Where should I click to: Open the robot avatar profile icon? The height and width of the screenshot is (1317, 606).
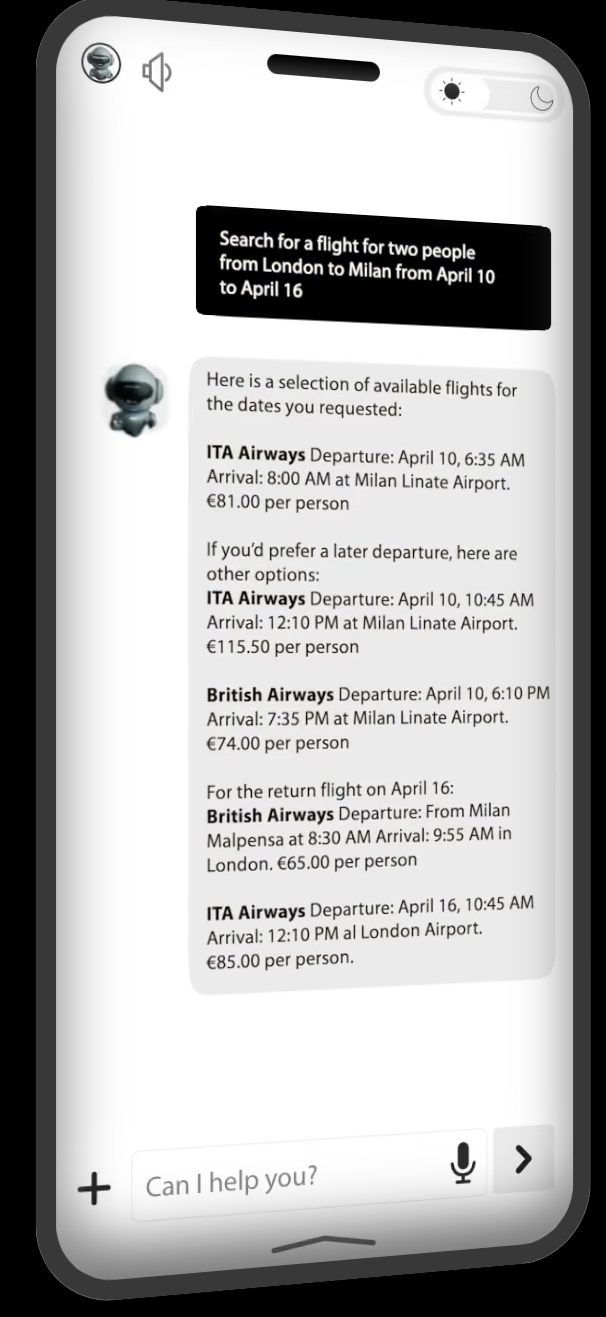point(101,65)
